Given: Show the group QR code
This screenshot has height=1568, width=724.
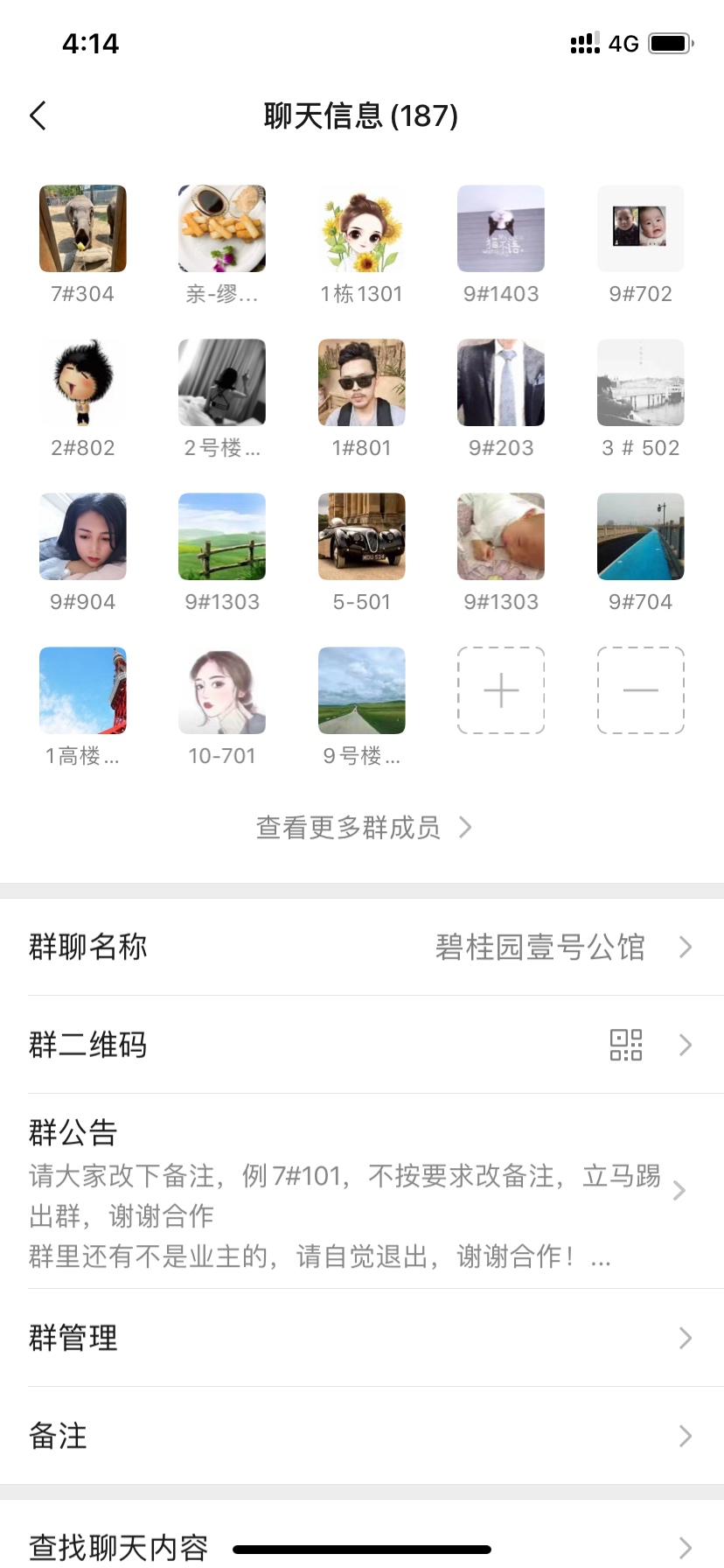Looking at the screenshot, I should (362, 1045).
